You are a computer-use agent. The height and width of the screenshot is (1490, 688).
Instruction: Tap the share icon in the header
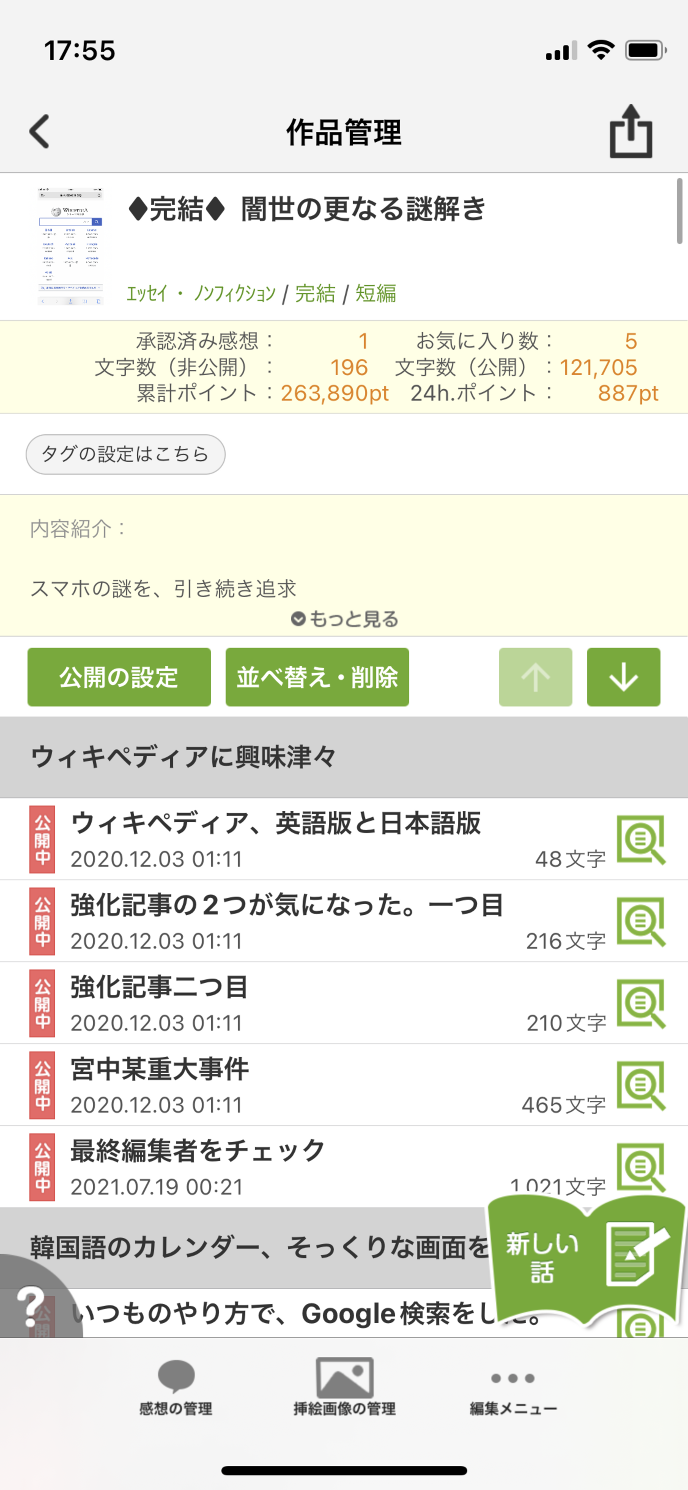point(631,133)
